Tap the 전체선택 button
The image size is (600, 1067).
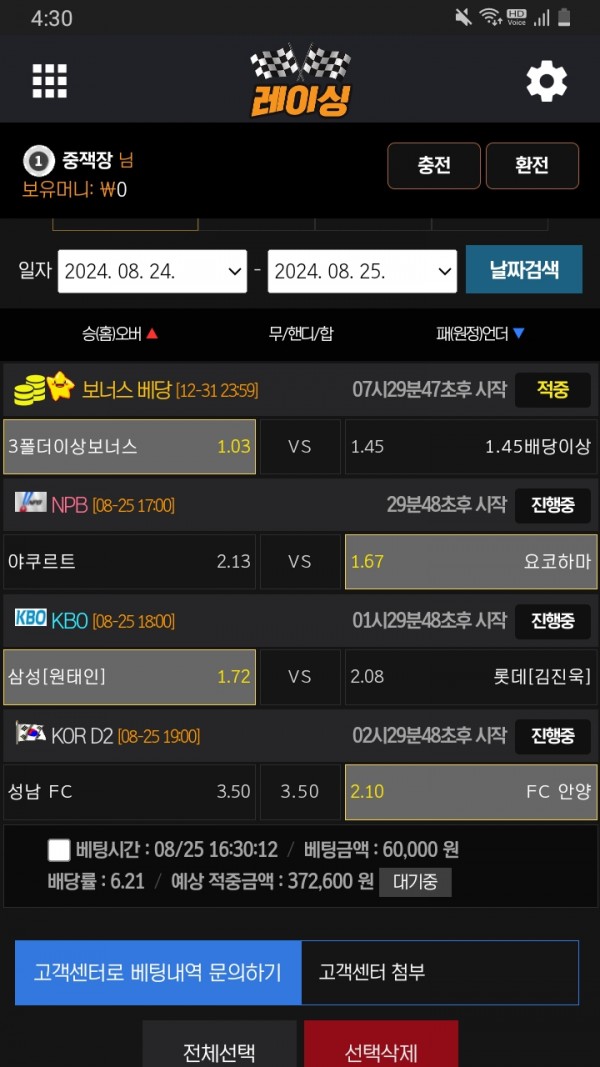(219, 1050)
